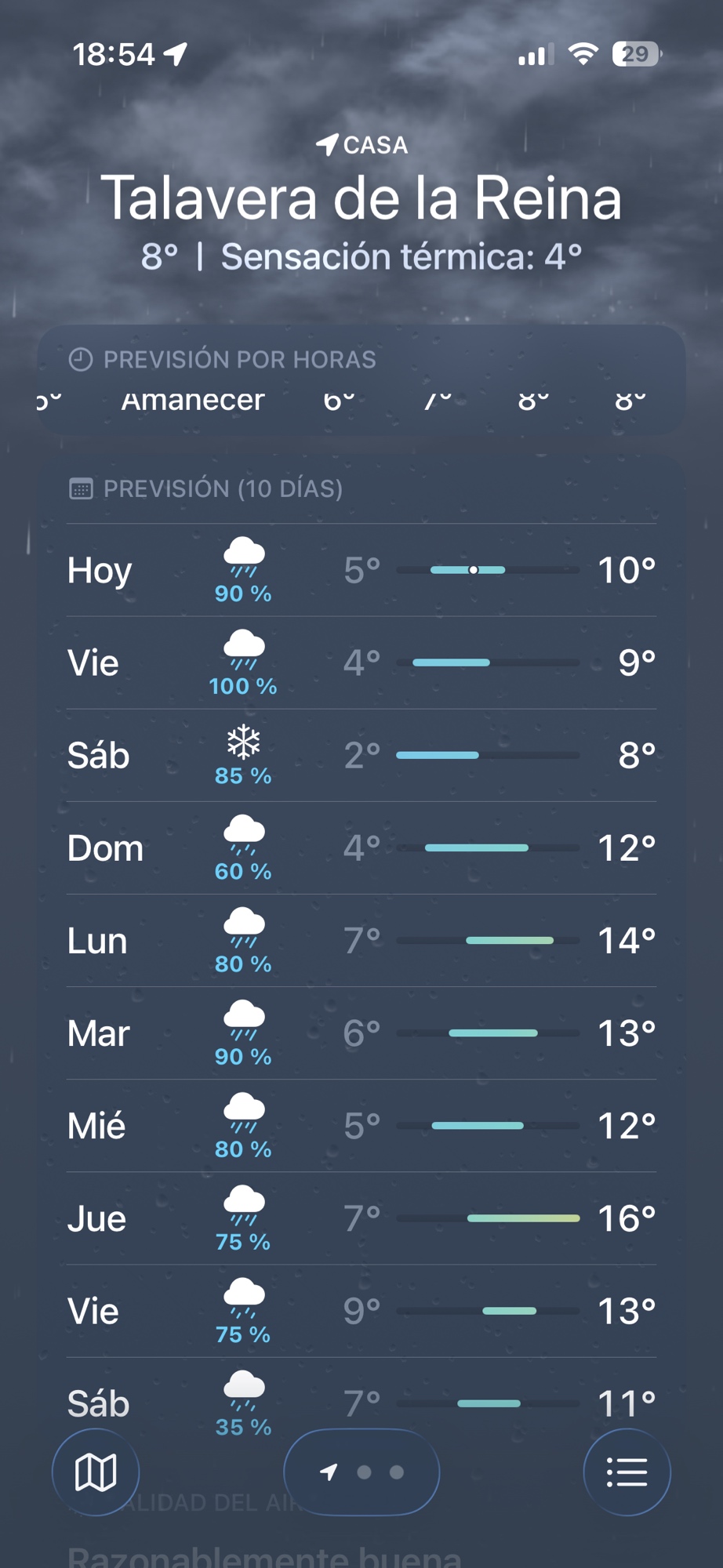723x1568 pixels.
Task: Open the saved locations list
Action: (x=627, y=1472)
